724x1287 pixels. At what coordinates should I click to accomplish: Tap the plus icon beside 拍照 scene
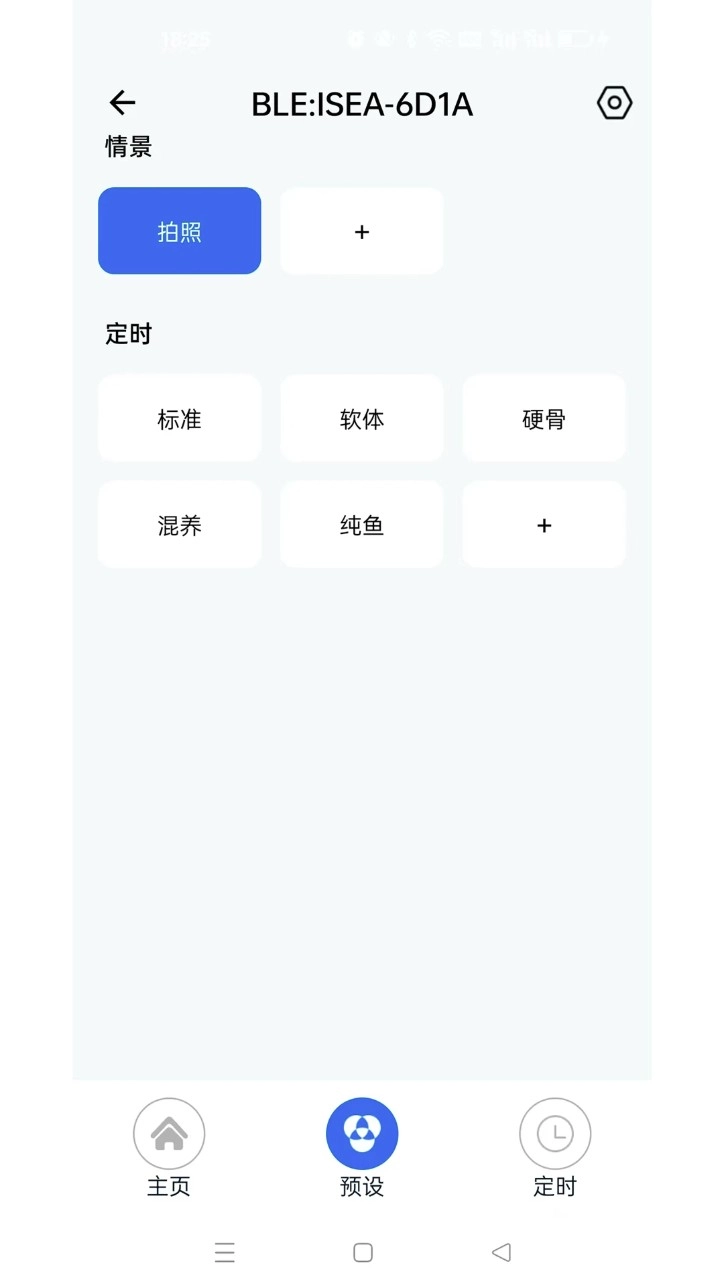click(361, 231)
